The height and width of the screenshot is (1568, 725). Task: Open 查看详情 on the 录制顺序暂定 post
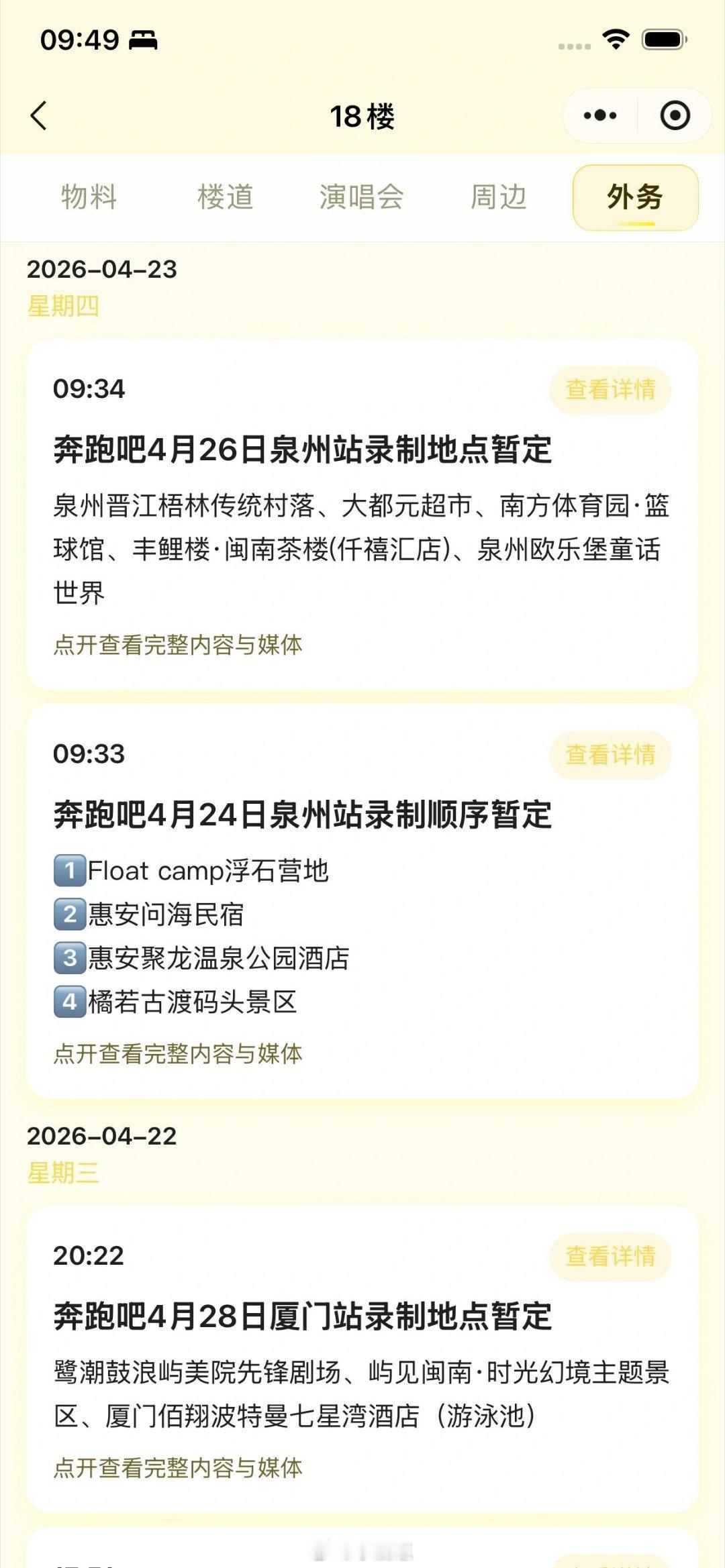[x=612, y=755]
